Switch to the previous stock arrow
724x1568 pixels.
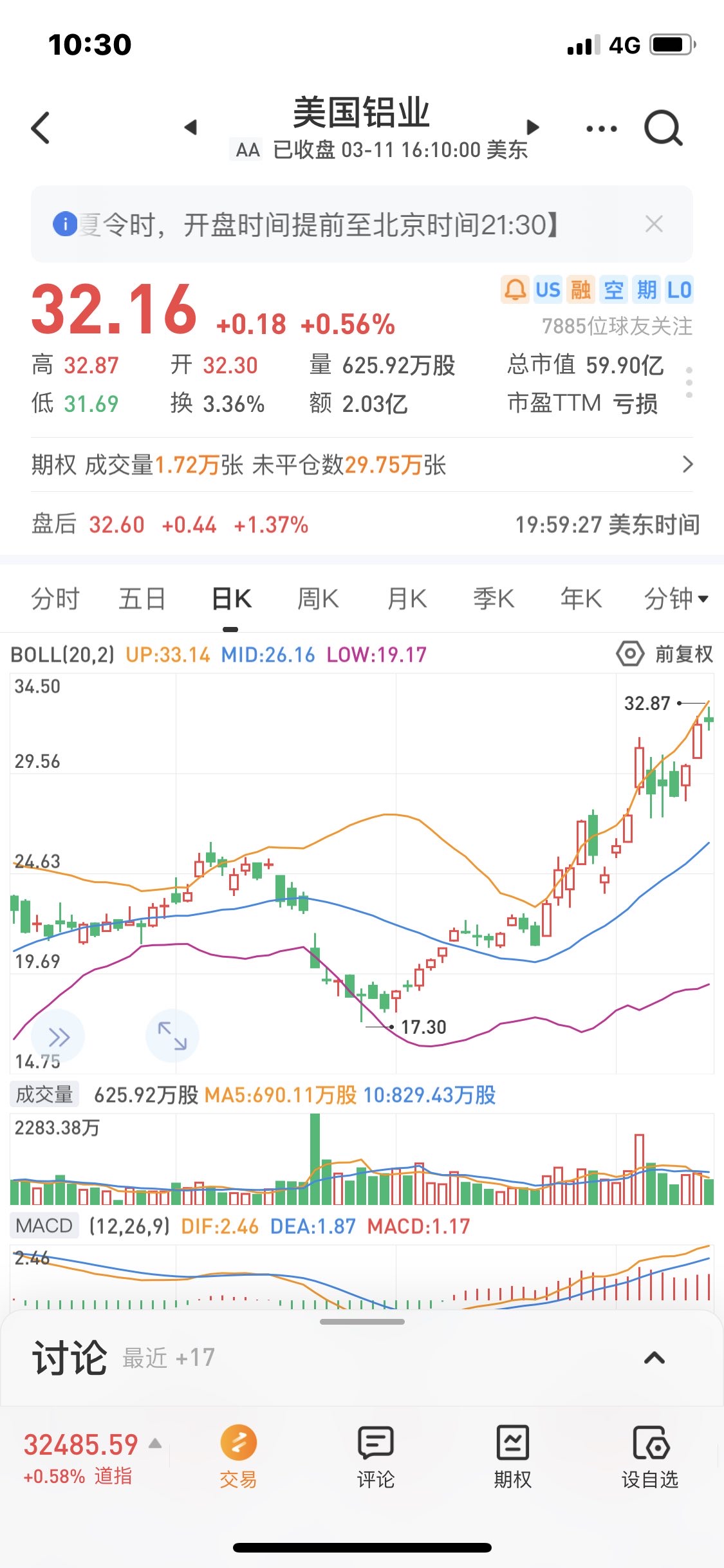pos(190,127)
